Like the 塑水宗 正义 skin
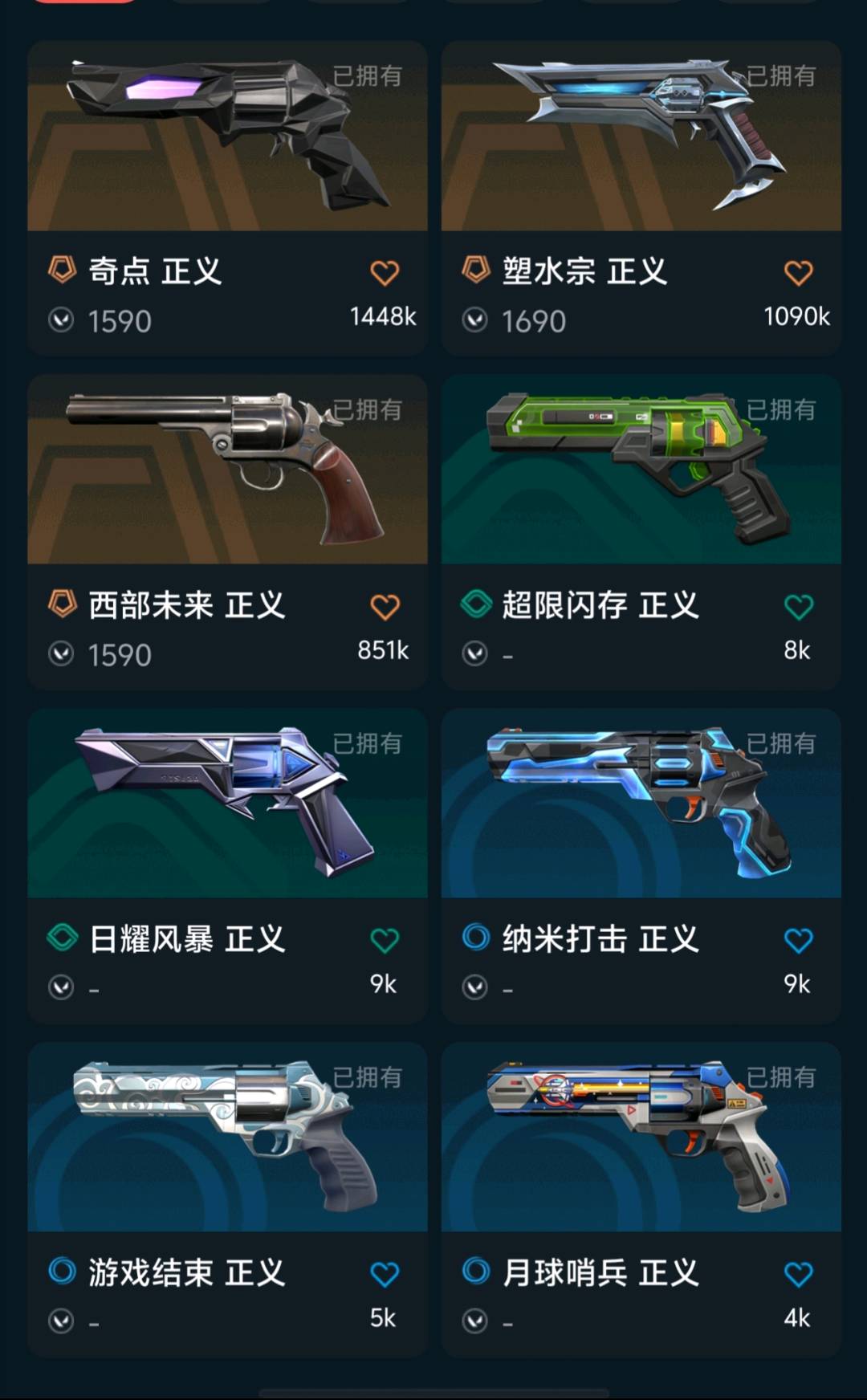867x1400 pixels. tap(798, 273)
